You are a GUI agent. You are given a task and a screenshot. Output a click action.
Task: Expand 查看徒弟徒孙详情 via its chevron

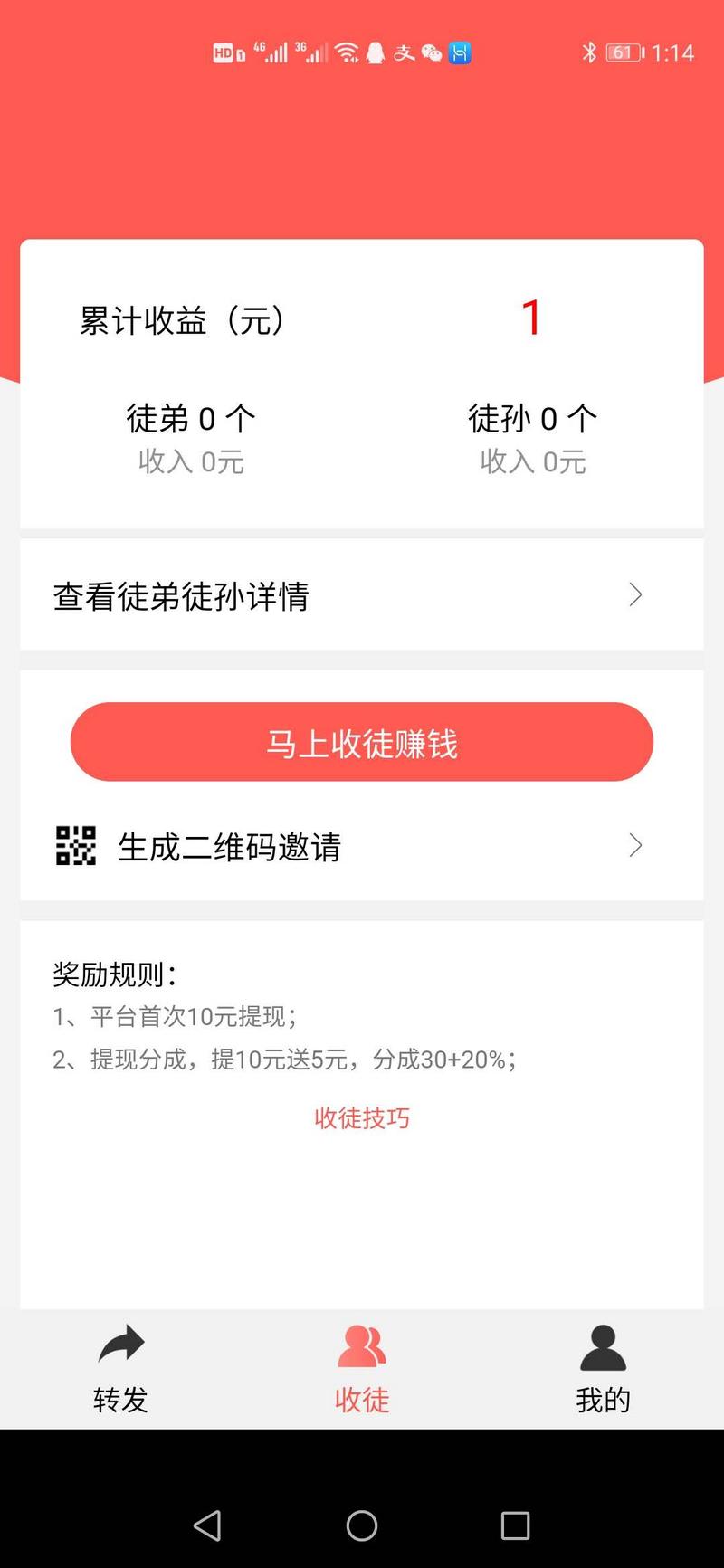click(x=635, y=595)
